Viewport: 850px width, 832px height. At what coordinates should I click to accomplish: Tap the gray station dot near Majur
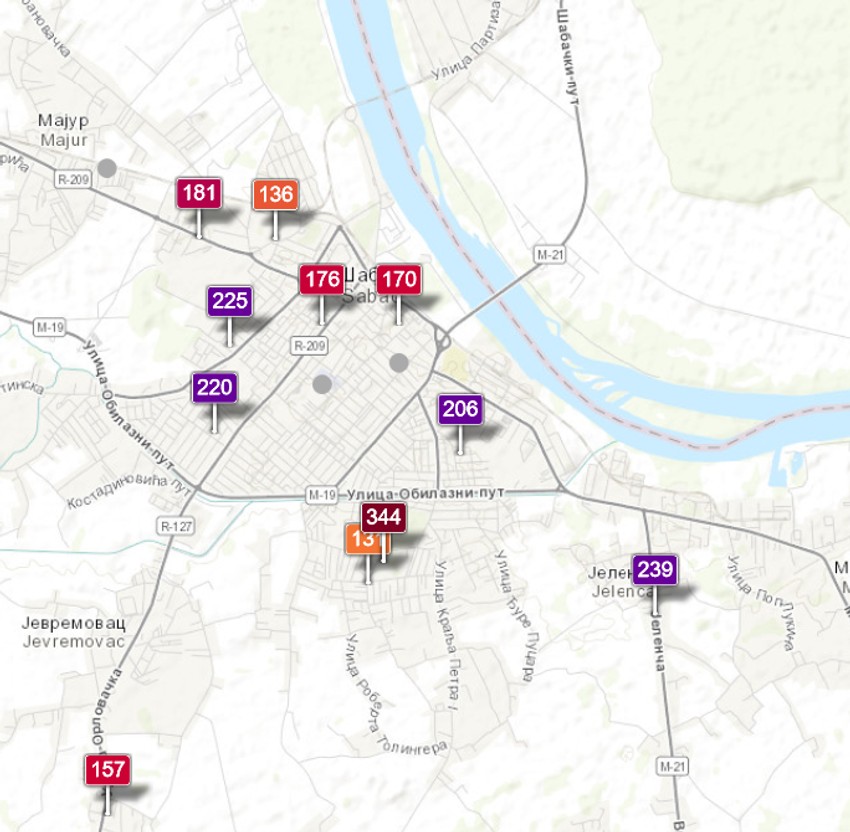point(107,167)
